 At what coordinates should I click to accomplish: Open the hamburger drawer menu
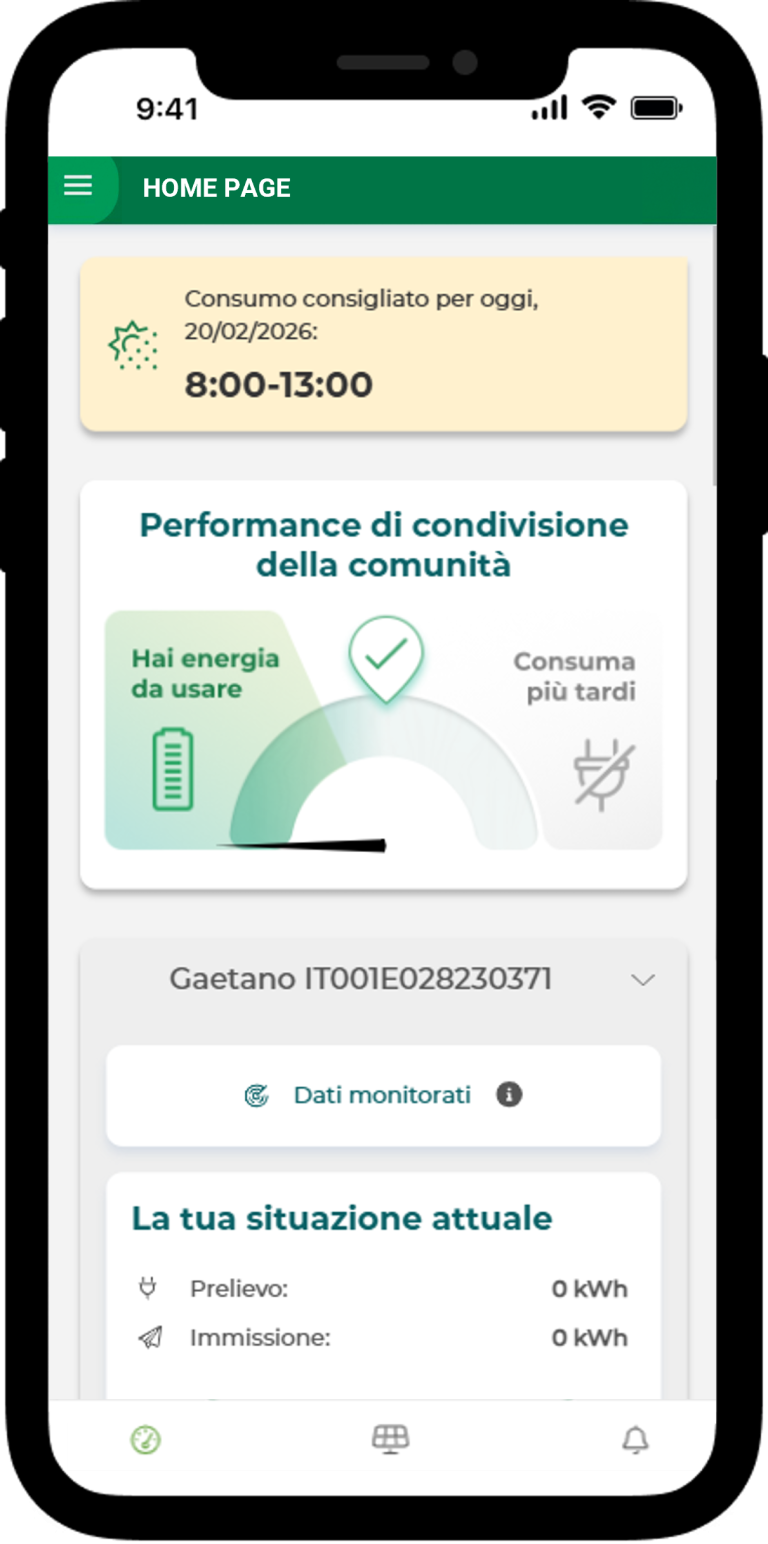point(78,186)
